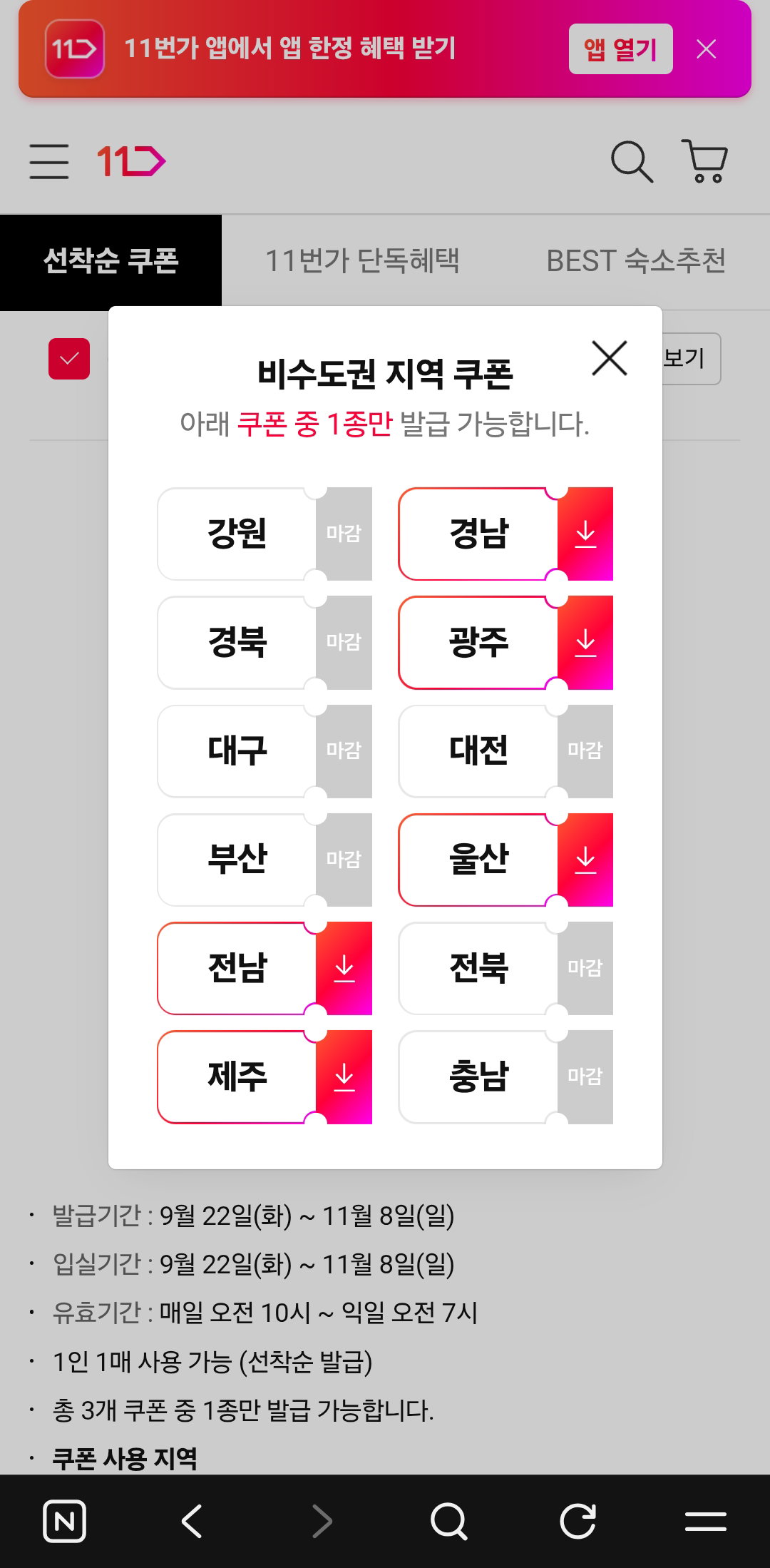Viewport: 770px width, 1568px height.
Task: Toggle the red checkbox
Action: [x=69, y=359]
